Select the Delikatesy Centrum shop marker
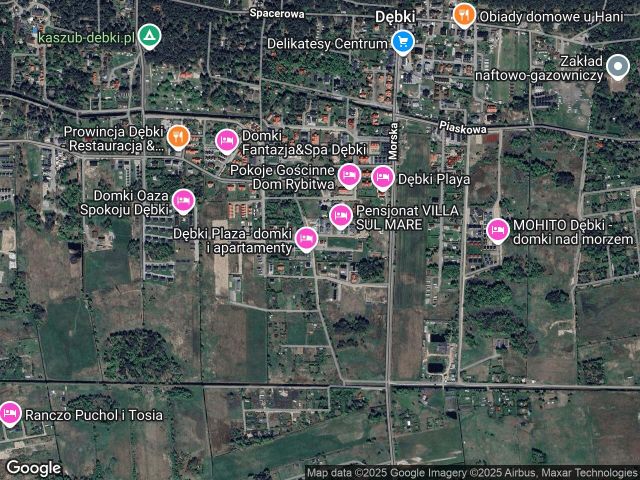Image resolution: width=640 pixels, height=480 pixels. (x=402, y=42)
